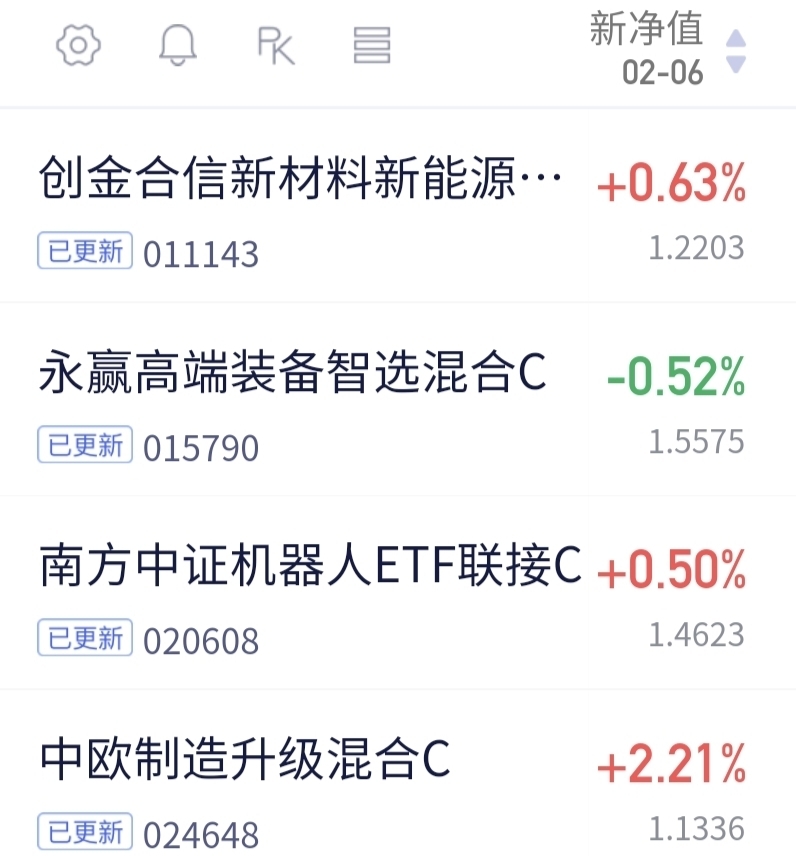Open the settings gear icon

(x=79, y=46)
